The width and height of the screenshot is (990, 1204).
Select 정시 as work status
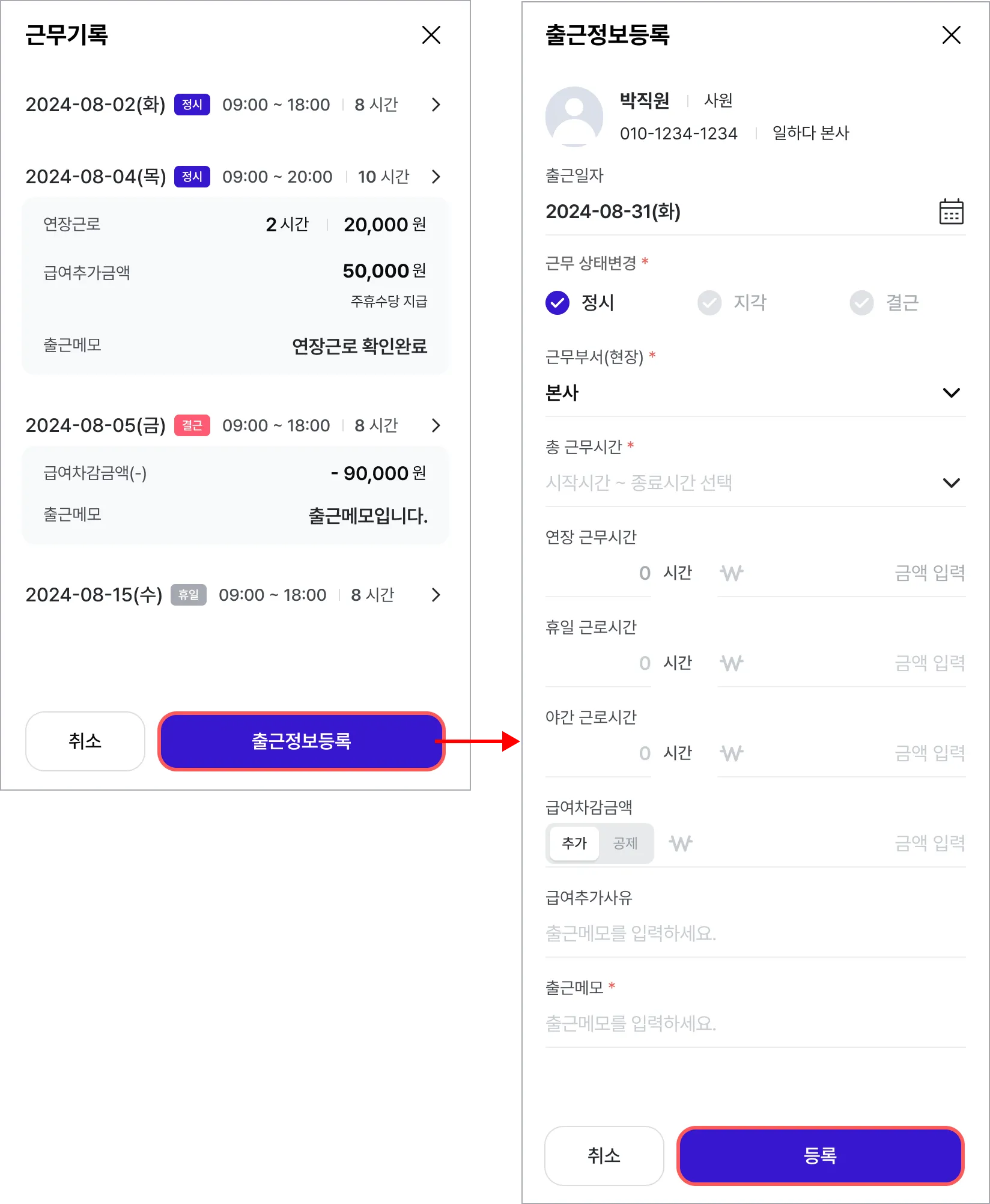pyautogui.click(x=557, y=303)
